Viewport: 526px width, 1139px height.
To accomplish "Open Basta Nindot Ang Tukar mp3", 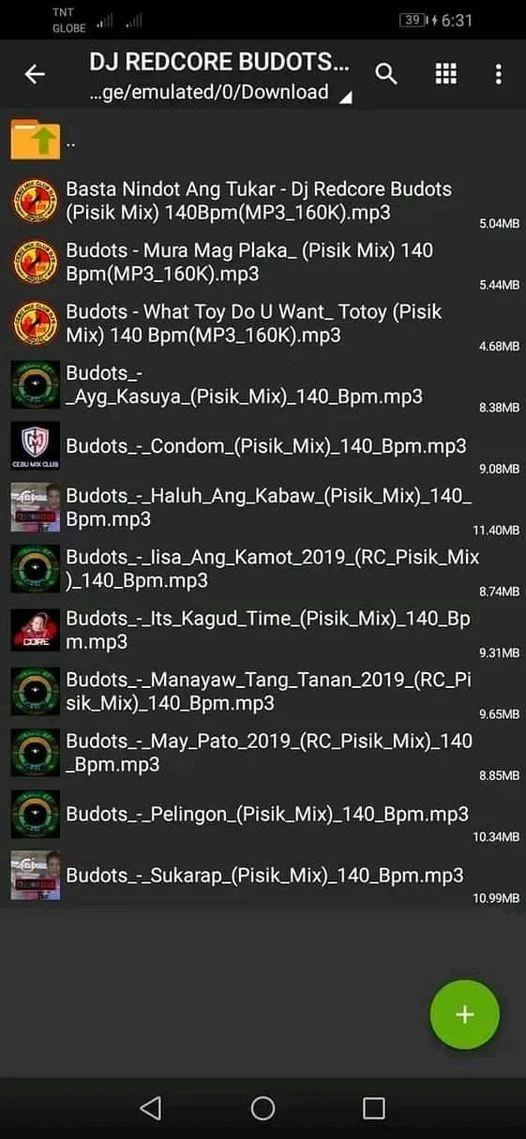I will click(x=263, y=201).
